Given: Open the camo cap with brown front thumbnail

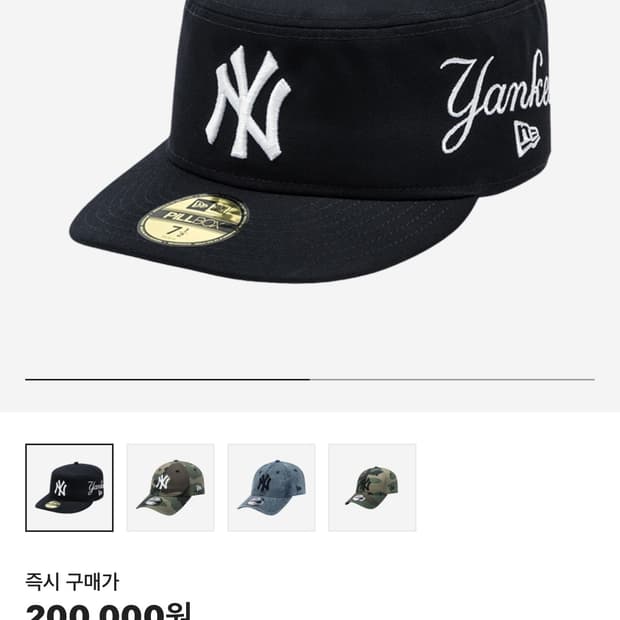Looking at the screenshot, I should (x=170, y=488).
